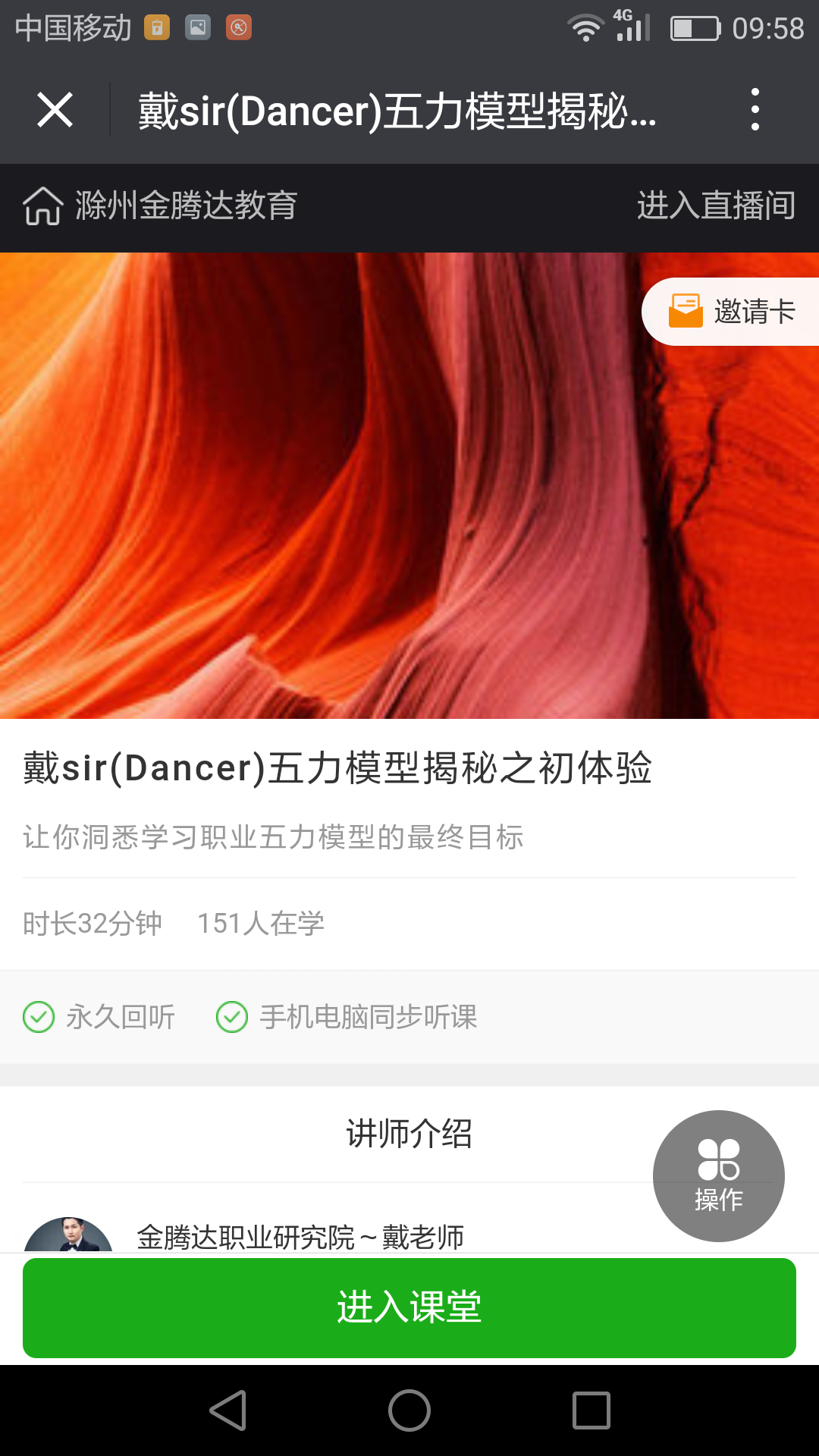
Task: Go to 滁州金腾达教育 home page
Action: [160, 206]
